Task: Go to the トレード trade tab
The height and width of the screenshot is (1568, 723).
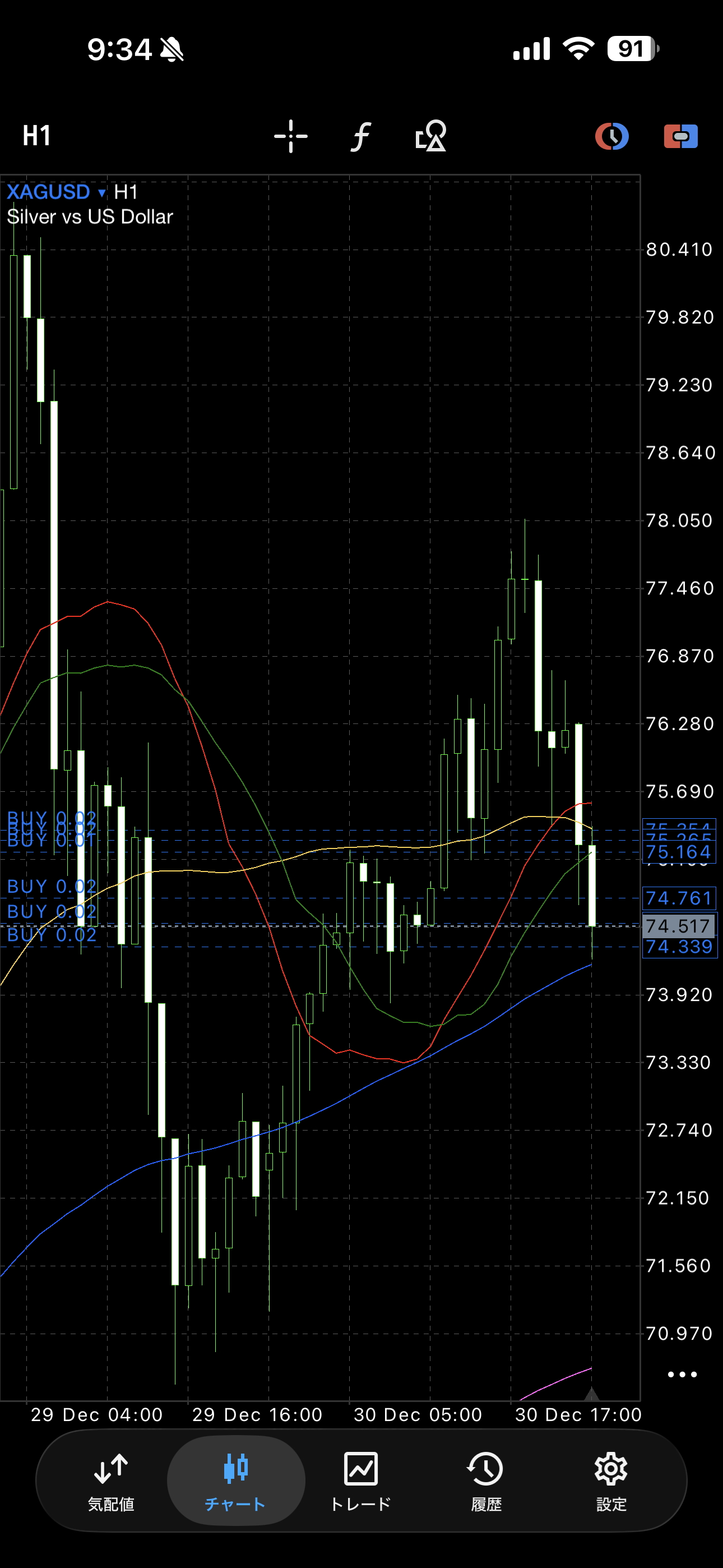Action: click(361, 1481)
